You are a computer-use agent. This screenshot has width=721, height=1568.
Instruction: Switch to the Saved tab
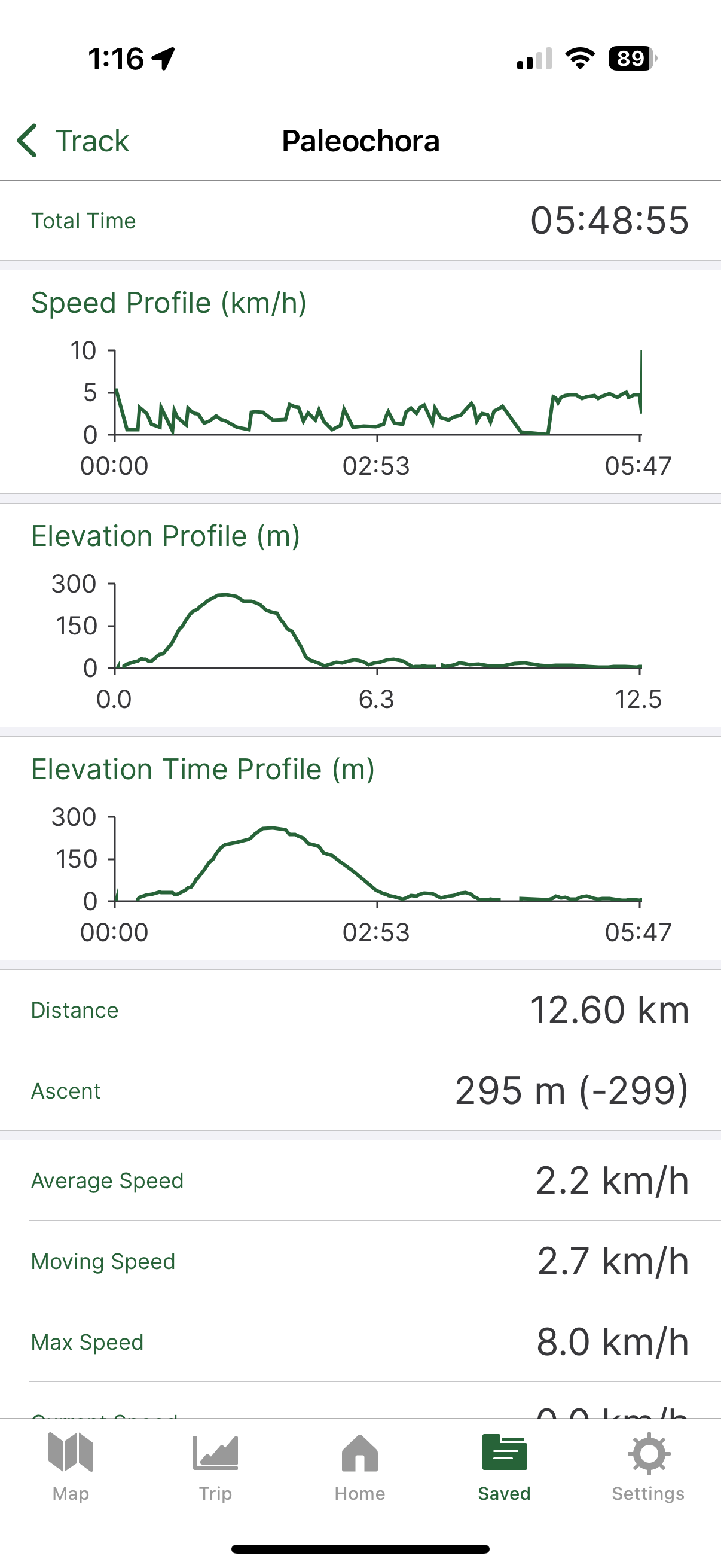point(504,1473)
